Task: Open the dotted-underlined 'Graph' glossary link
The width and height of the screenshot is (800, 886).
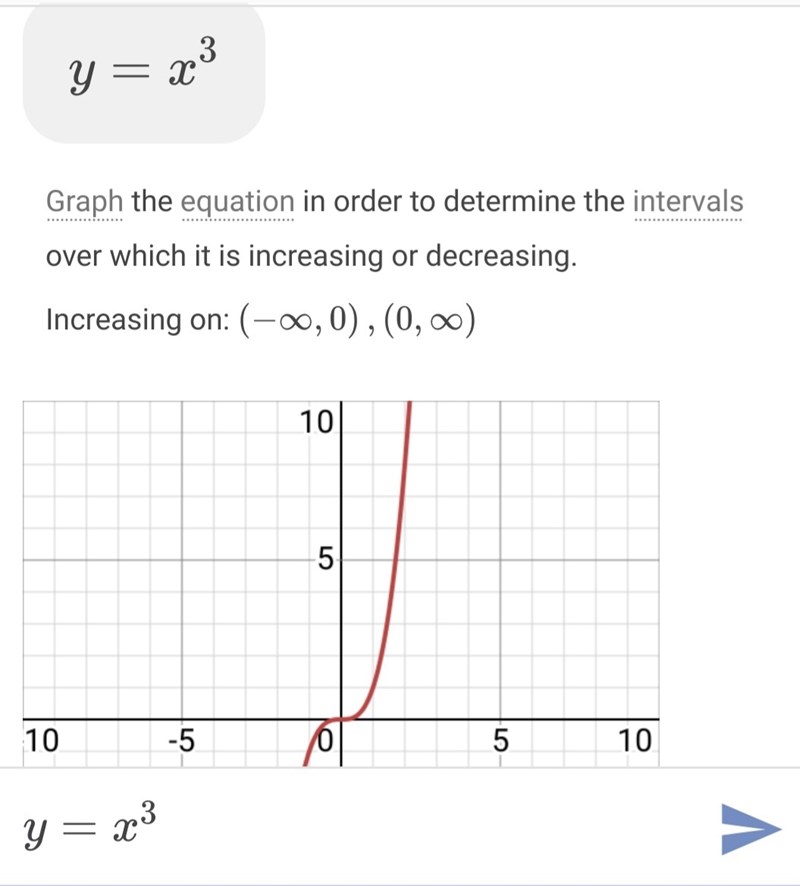Action: (84, 202)
